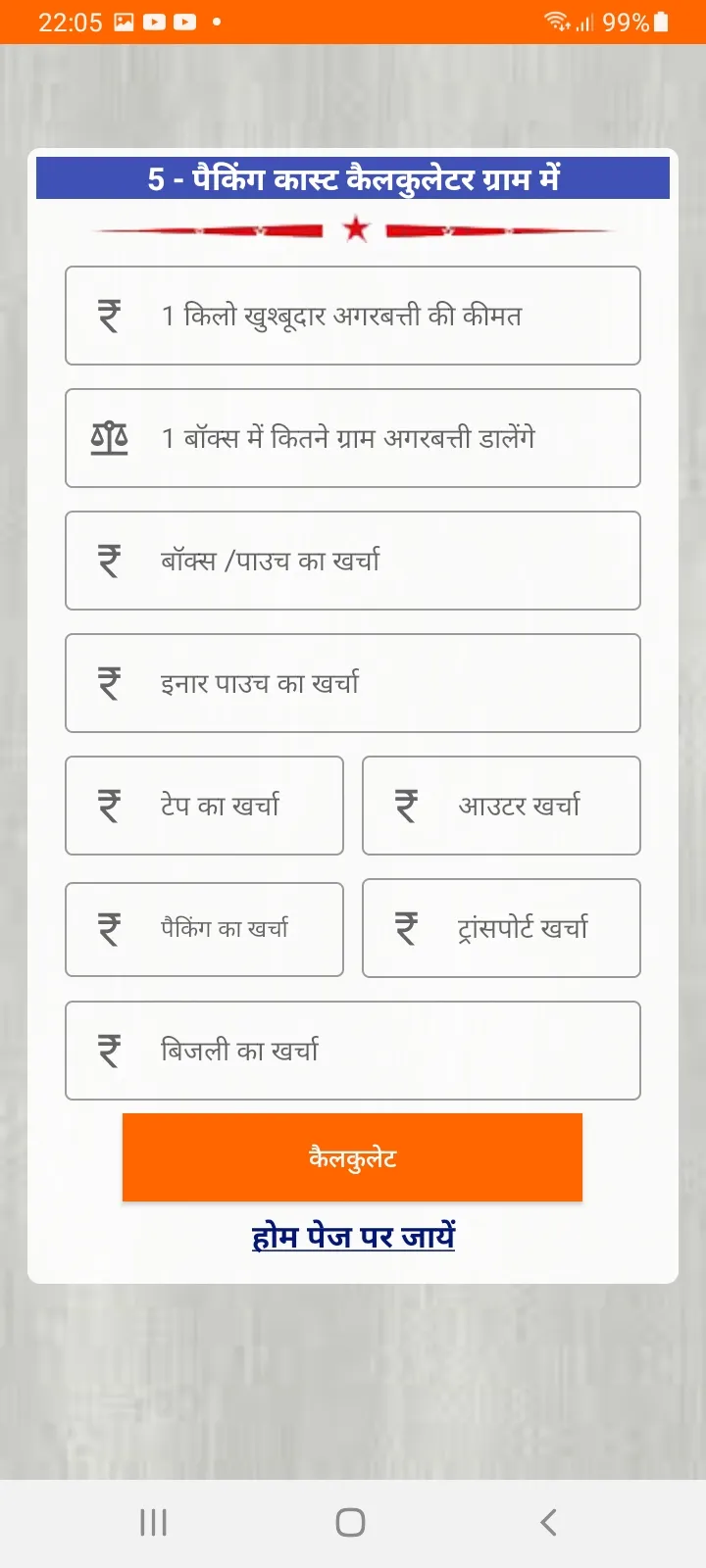Select the 1 बॉक्स में कितने ग्राम field
Screen dimensions: 706x1568
tap(353, 438)
